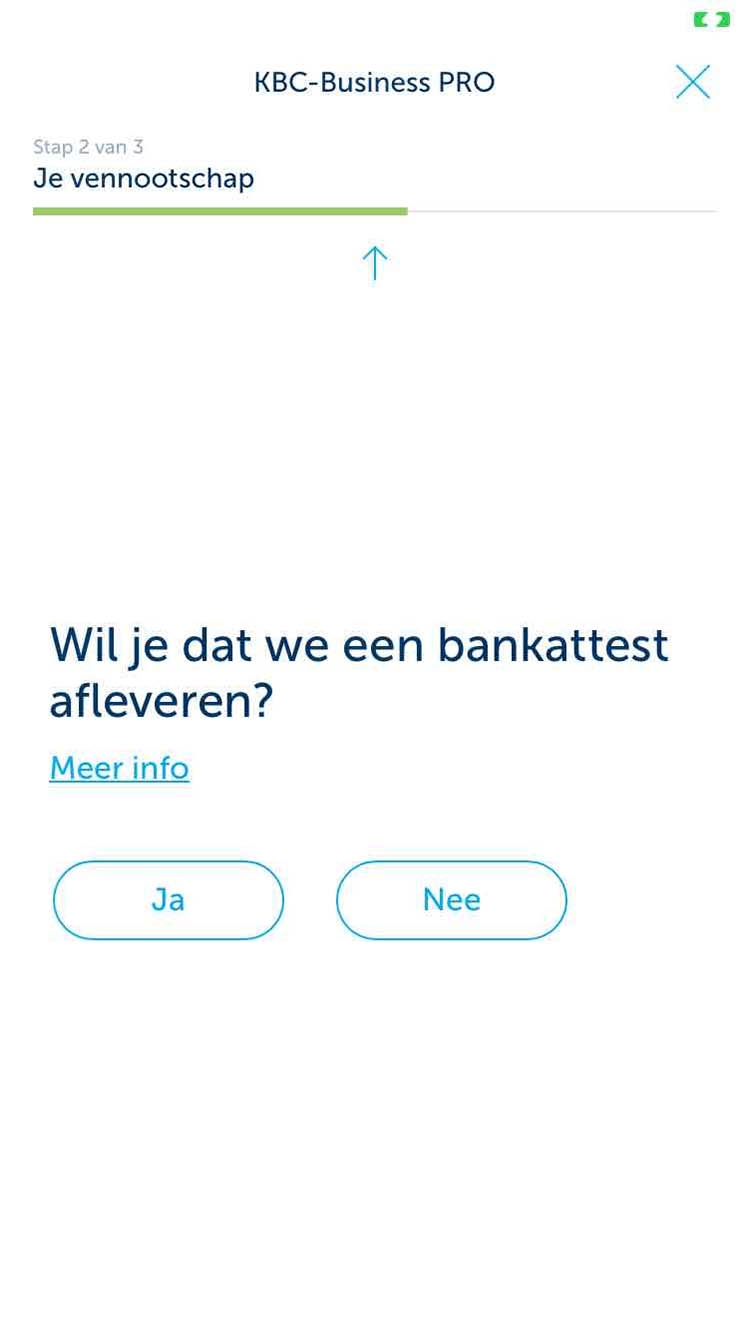This screenshot has height=1330, width=750.
Task: Answer Ja to the bankattest question
Action: (168, 900)
